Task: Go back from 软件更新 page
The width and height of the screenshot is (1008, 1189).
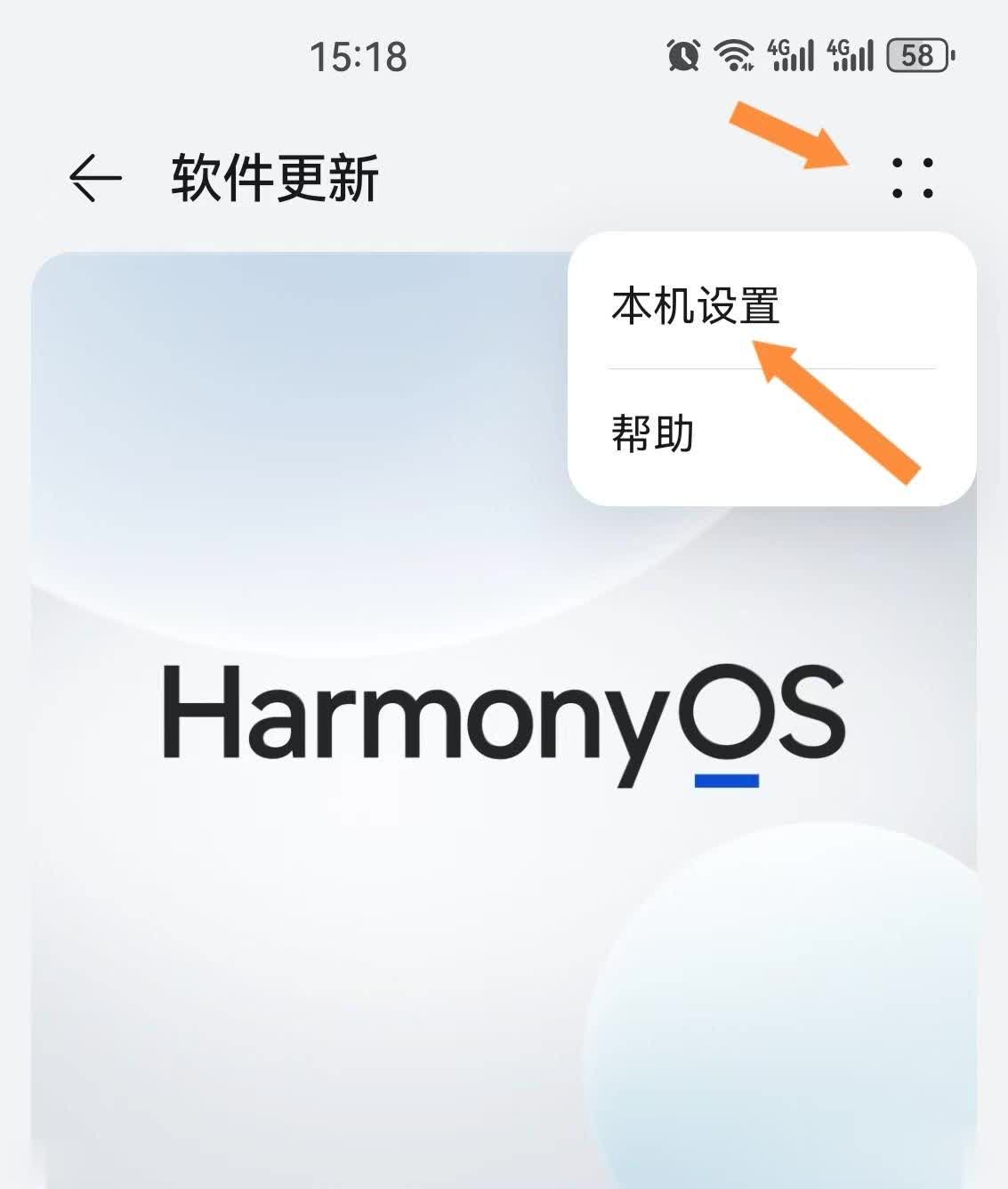Action: pyautogui.click(x=95, y=178)
